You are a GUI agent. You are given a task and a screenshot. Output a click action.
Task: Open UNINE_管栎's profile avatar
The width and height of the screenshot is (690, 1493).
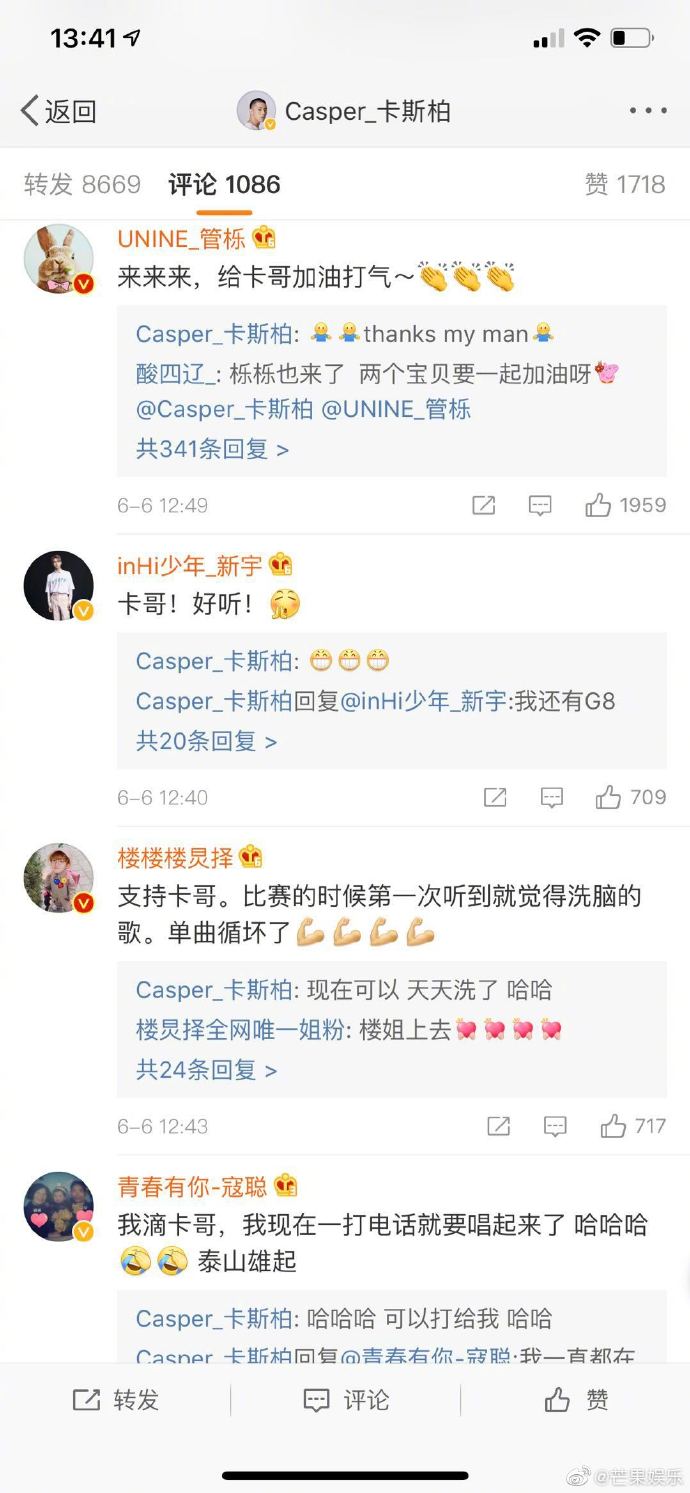coord(58,259)
